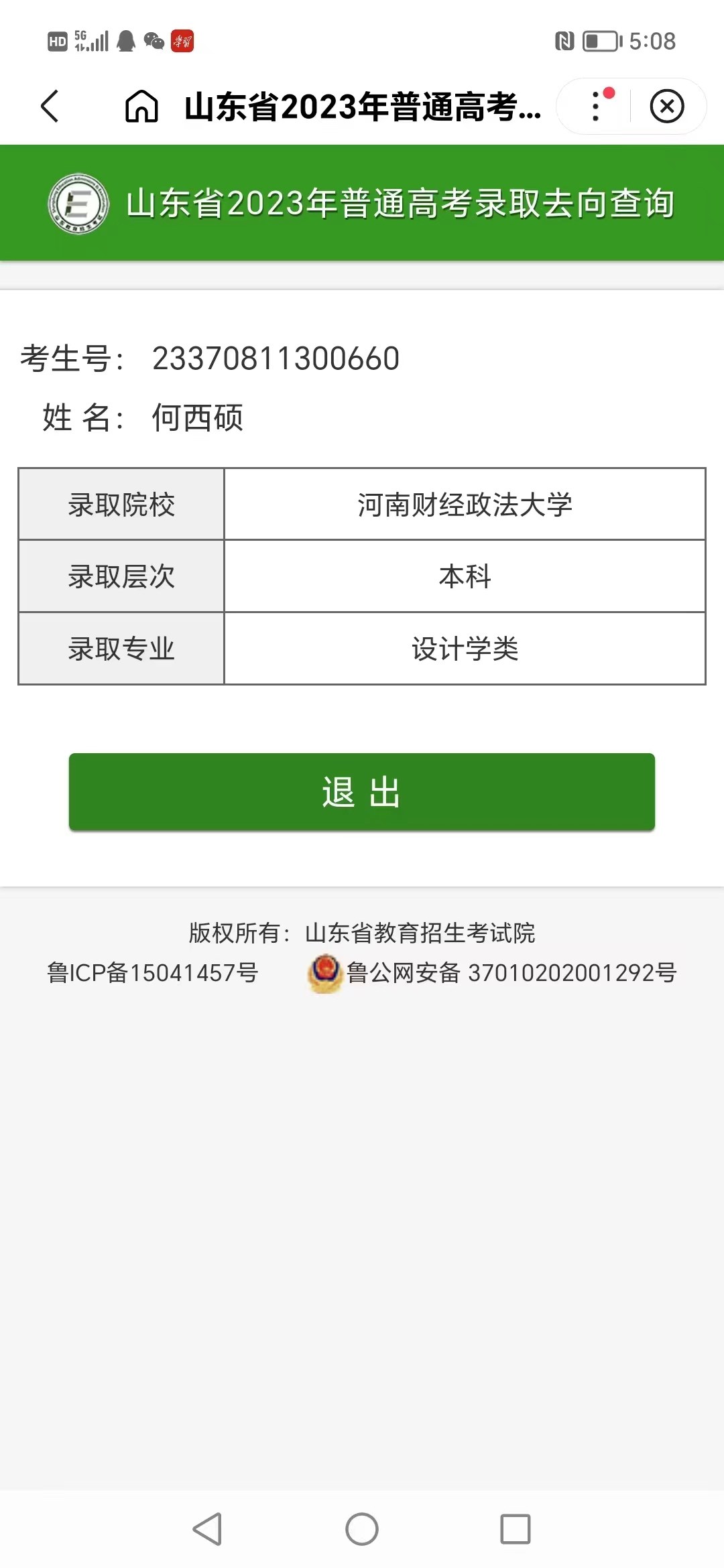Open the home icon in title bar
The image size is (724, 1568).
tap(141, 107)
